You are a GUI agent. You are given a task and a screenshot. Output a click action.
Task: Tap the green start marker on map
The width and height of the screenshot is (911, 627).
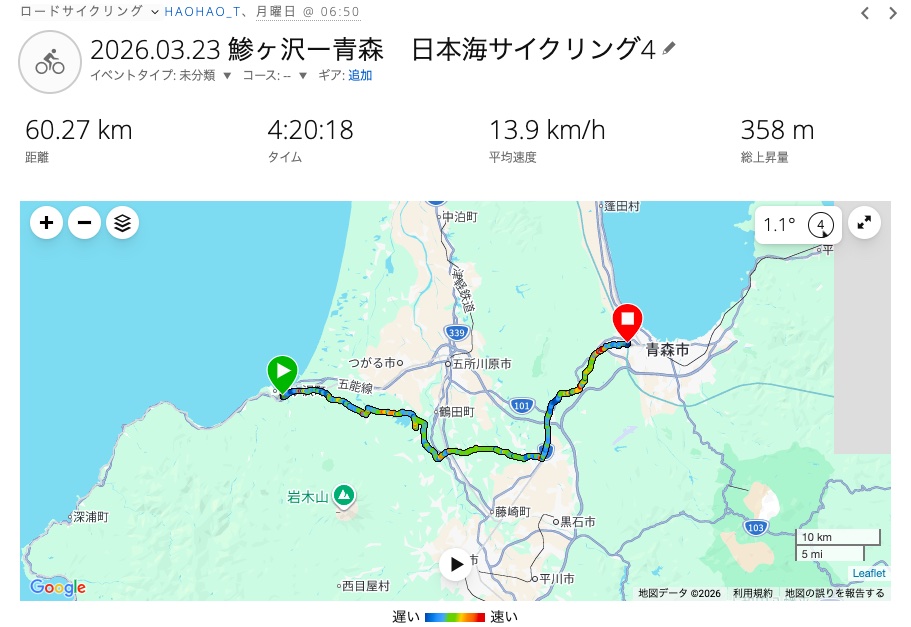pos(283,373)
